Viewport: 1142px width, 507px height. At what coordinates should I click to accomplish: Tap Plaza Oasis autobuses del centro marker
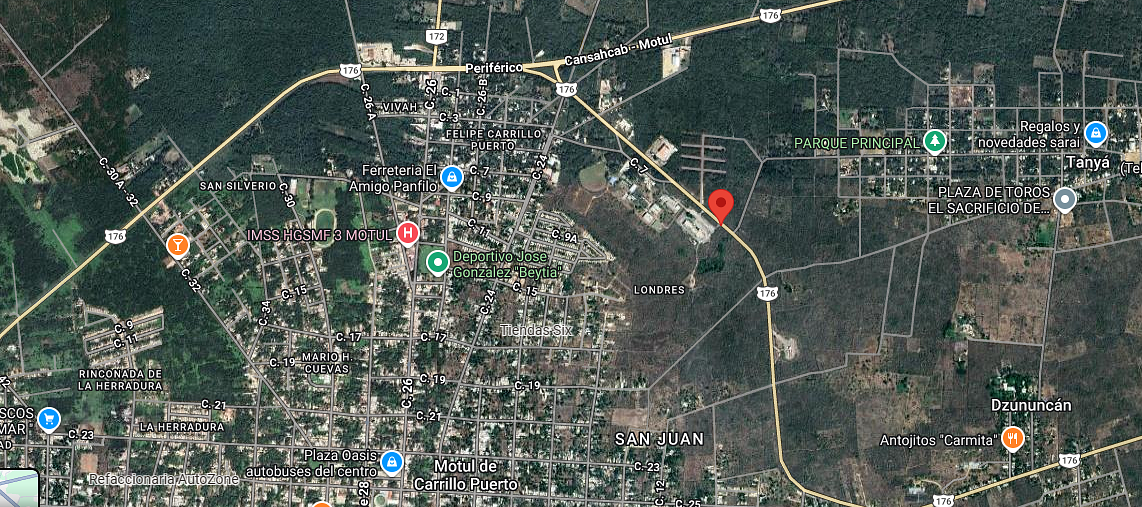pos(391,461)
